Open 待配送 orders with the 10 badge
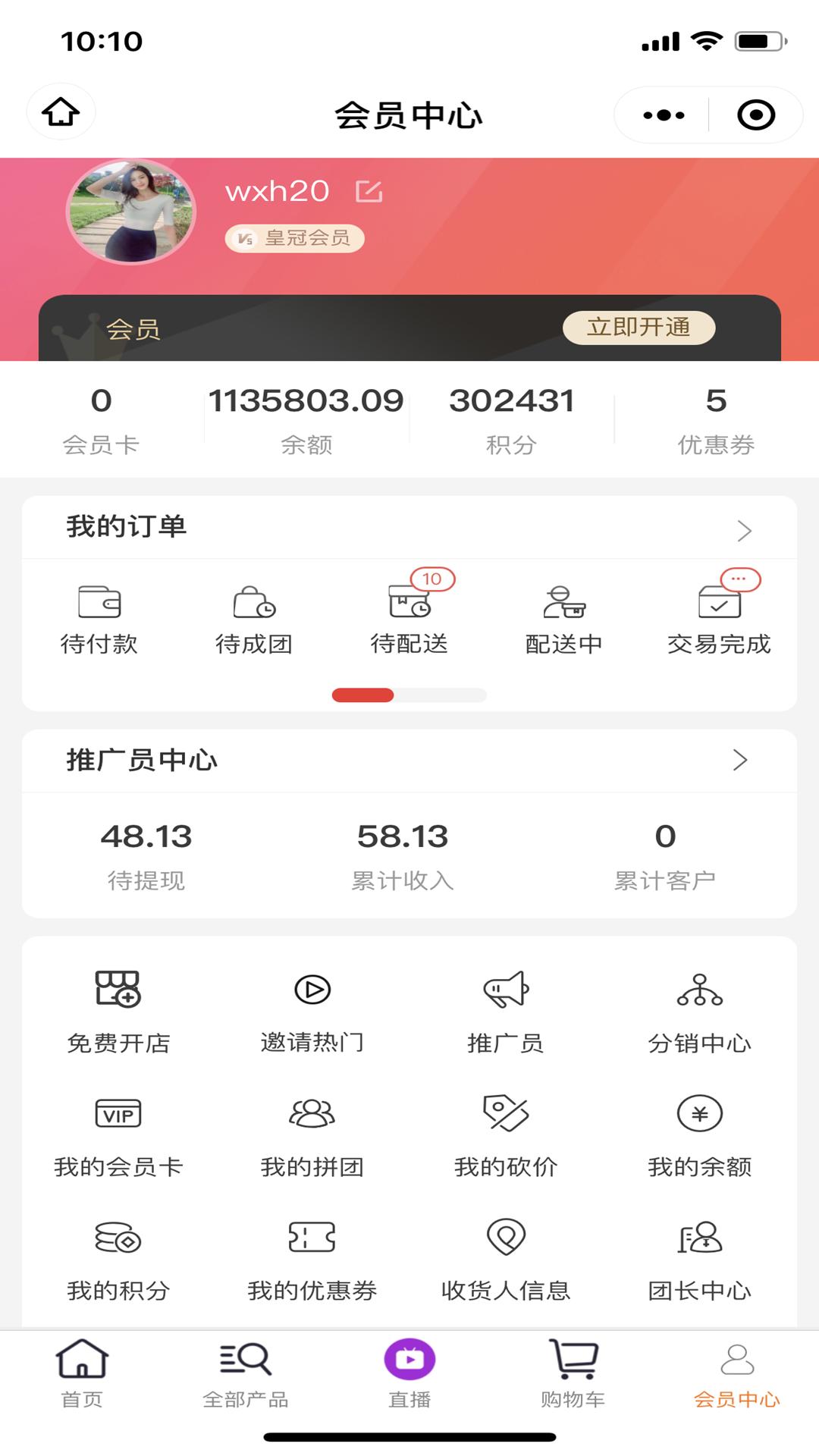This screenshot has height=1456, width=819. [x=409, y=618]
